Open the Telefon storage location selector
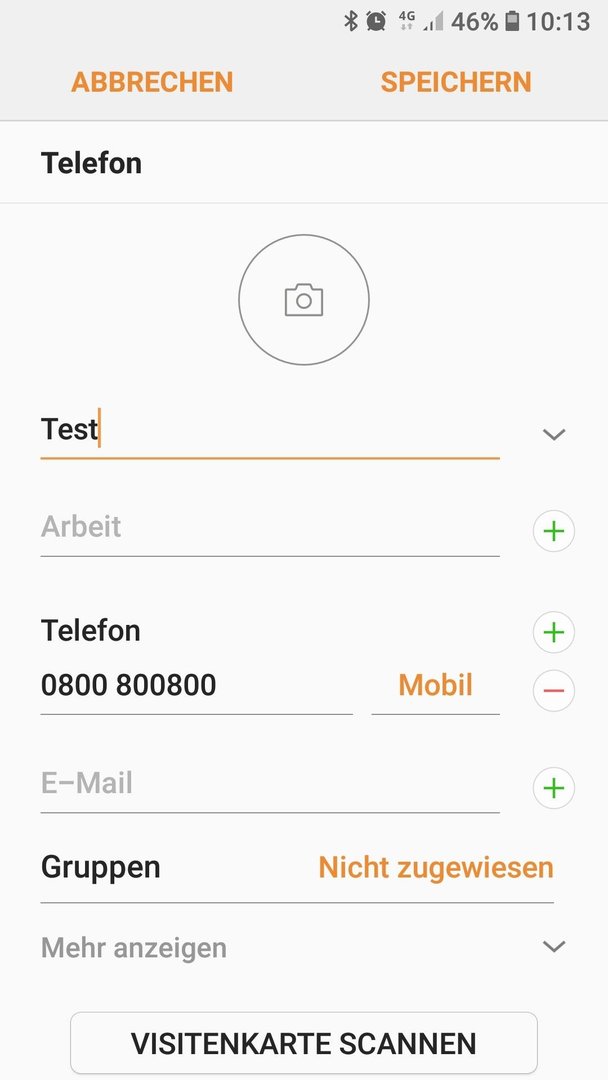Screen dimensions: 608x1080 (304, 163)
